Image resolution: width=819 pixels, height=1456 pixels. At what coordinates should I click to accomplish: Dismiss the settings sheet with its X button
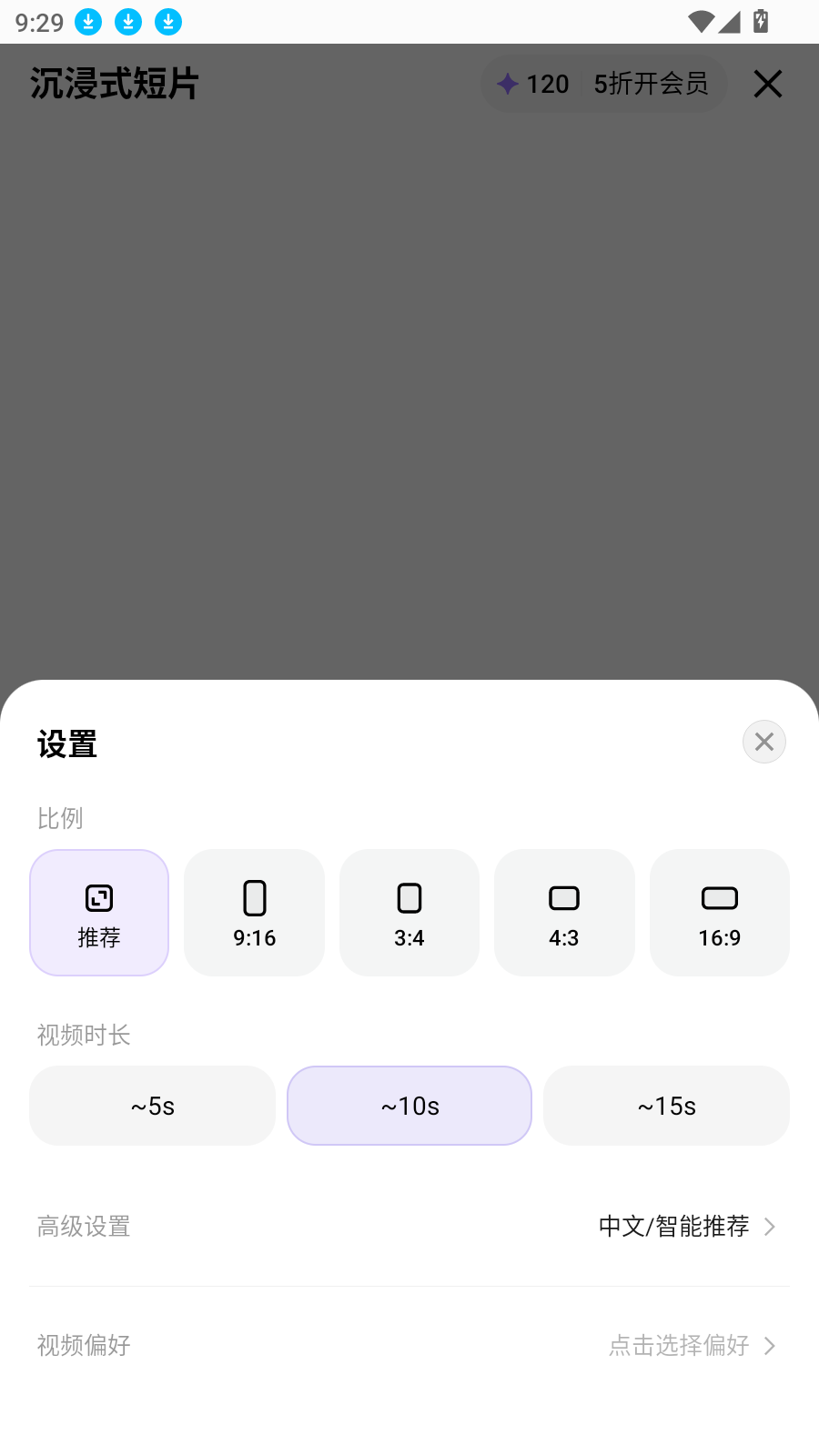coord(763,742)
